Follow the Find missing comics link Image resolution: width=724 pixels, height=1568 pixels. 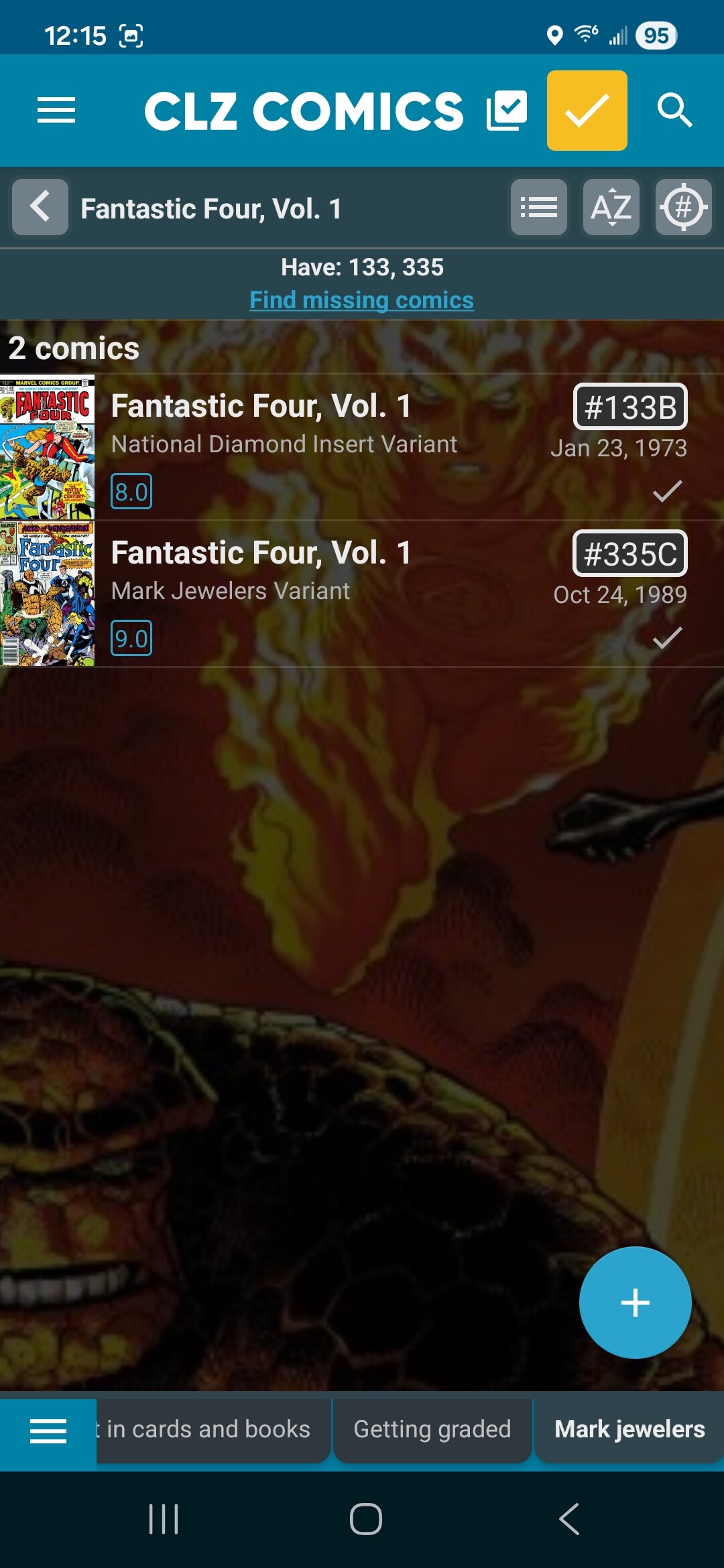[x=362, y=300]
